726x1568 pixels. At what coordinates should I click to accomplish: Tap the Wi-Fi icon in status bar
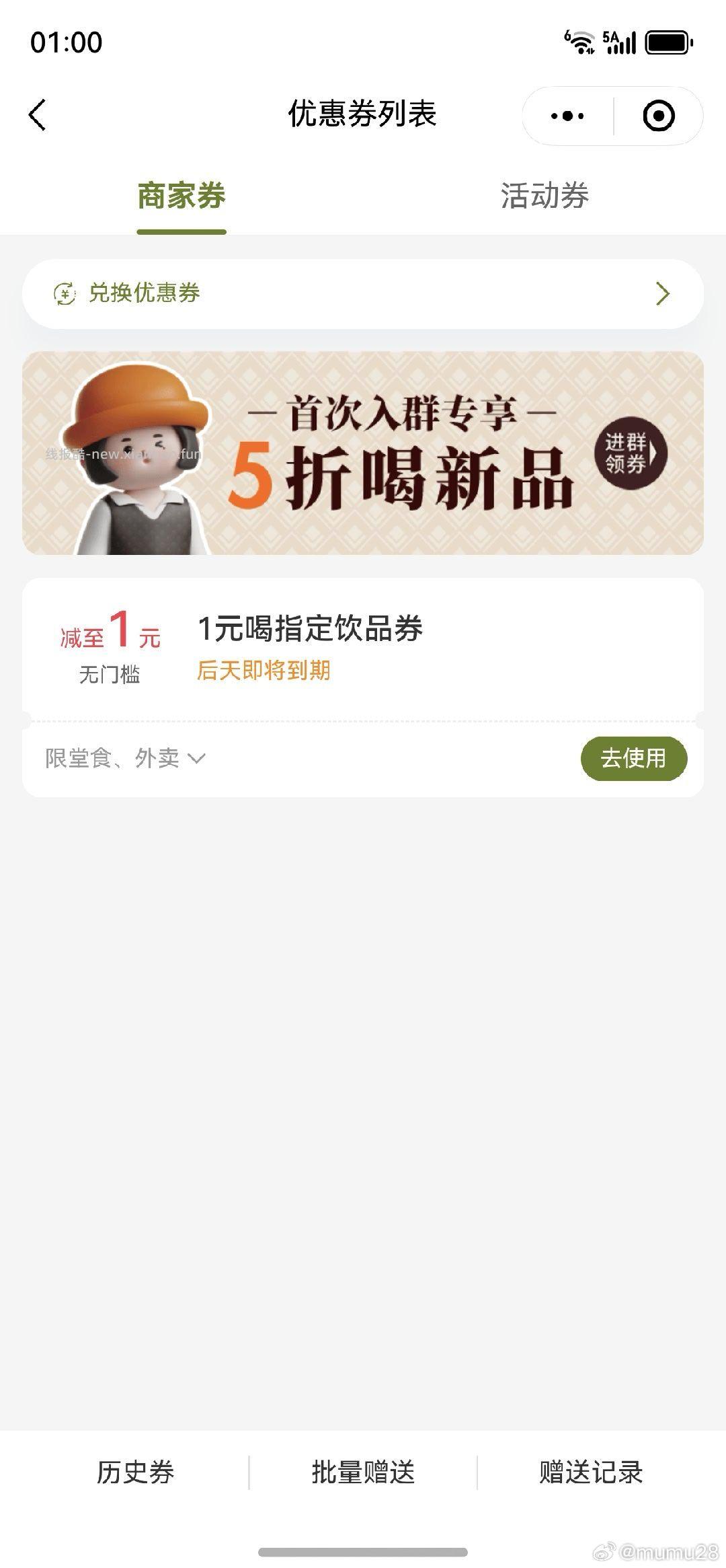click(x=579, y=42)
